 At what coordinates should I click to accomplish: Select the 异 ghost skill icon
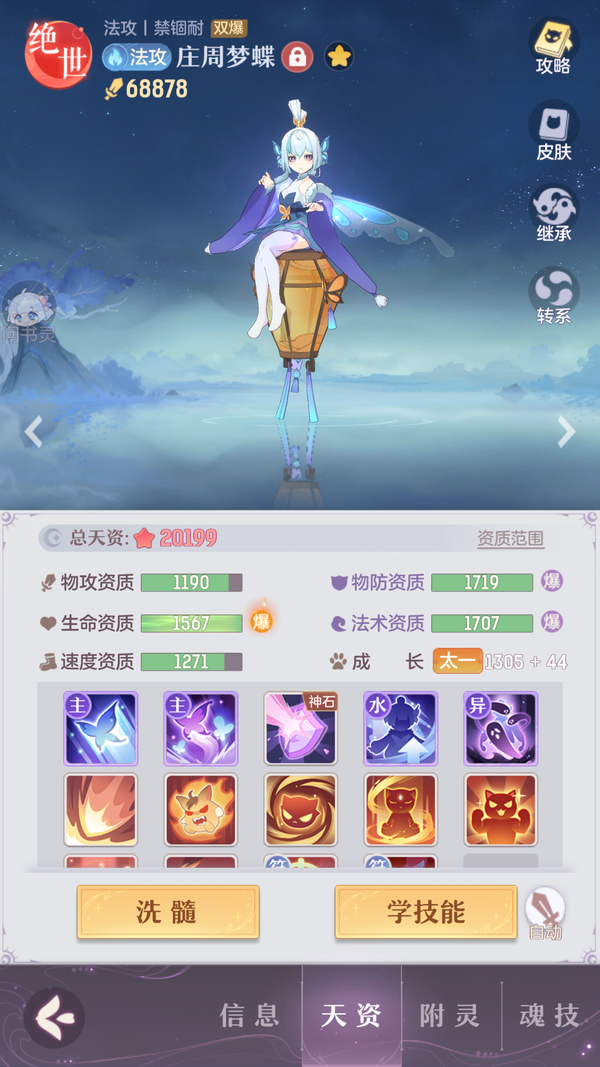click(x=501, y=728)
